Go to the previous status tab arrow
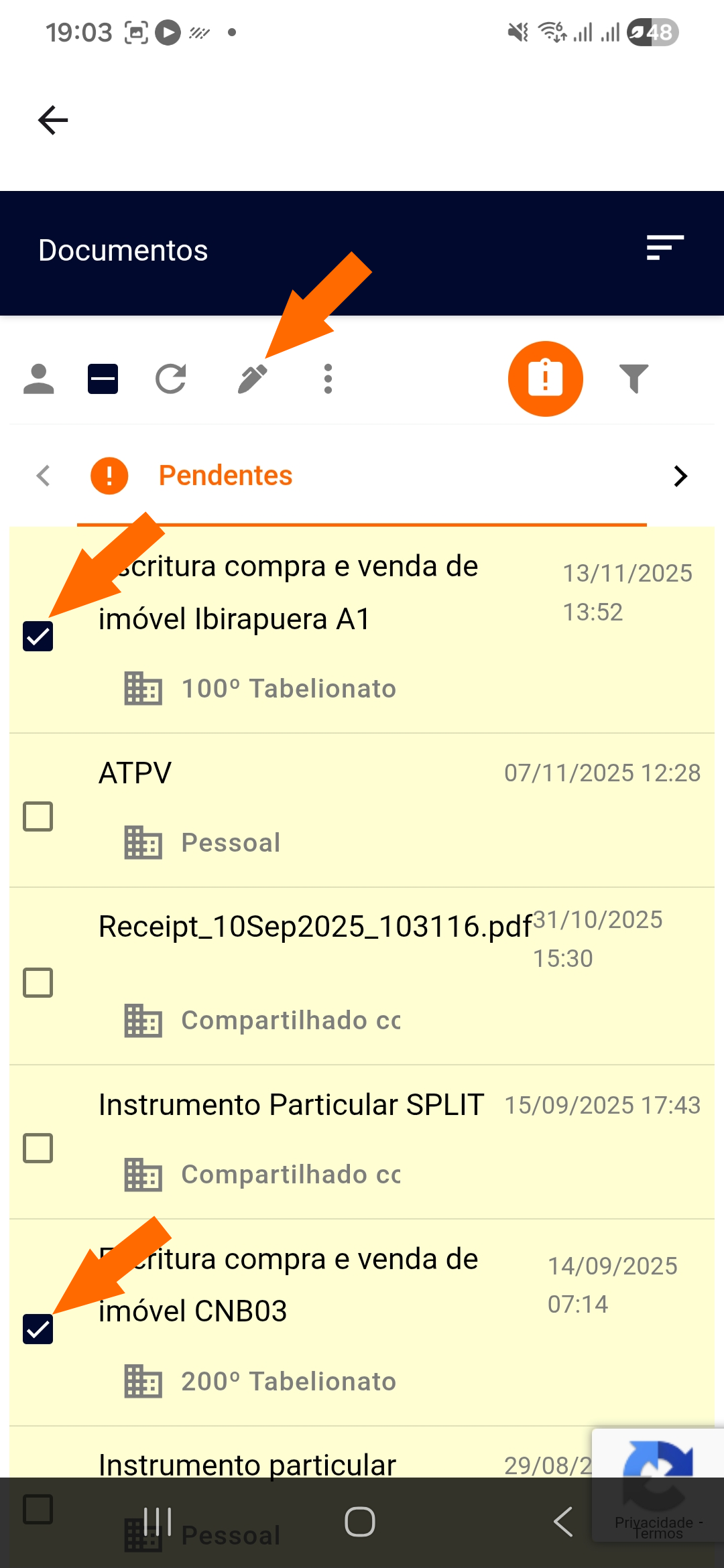The height and width of the screenshot is (1568, 724). tap(44, 476)
